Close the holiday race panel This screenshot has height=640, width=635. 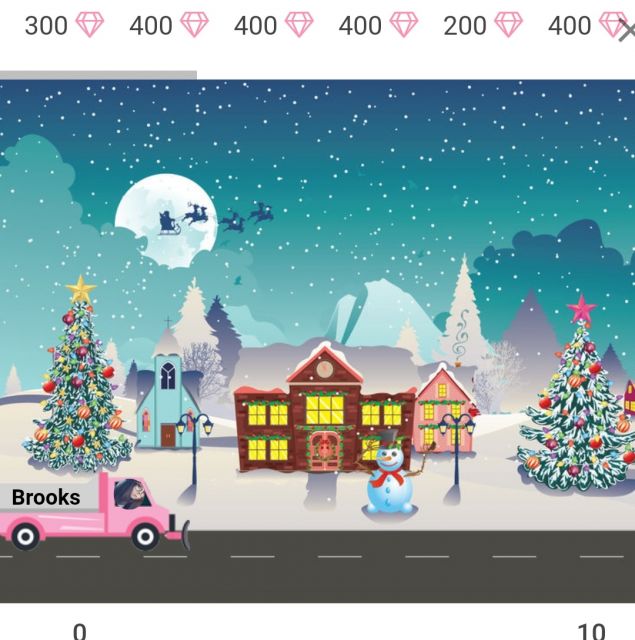point(626,32)
